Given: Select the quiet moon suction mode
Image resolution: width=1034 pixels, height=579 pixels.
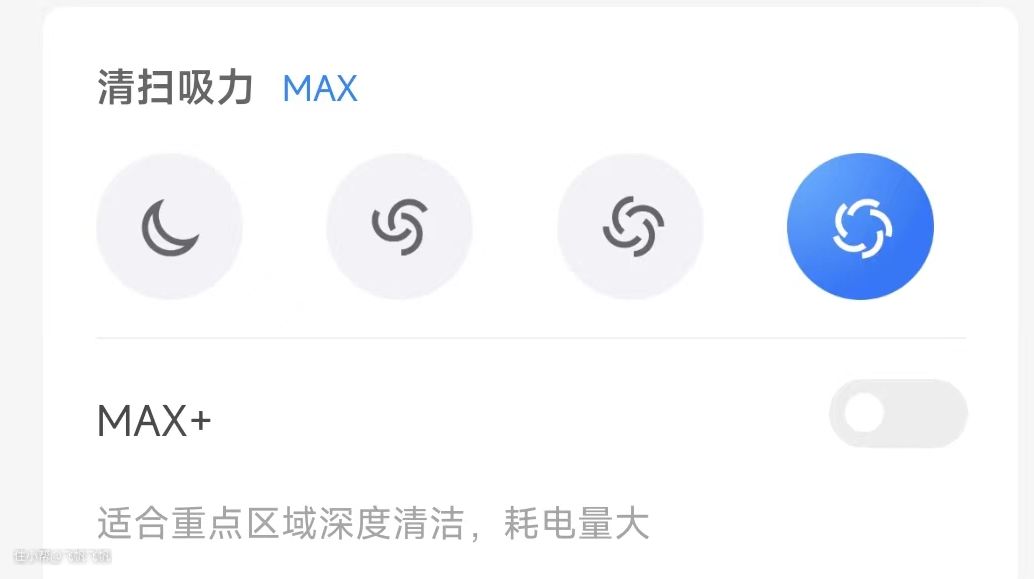Looking at the screenshot, I should 169,227.
